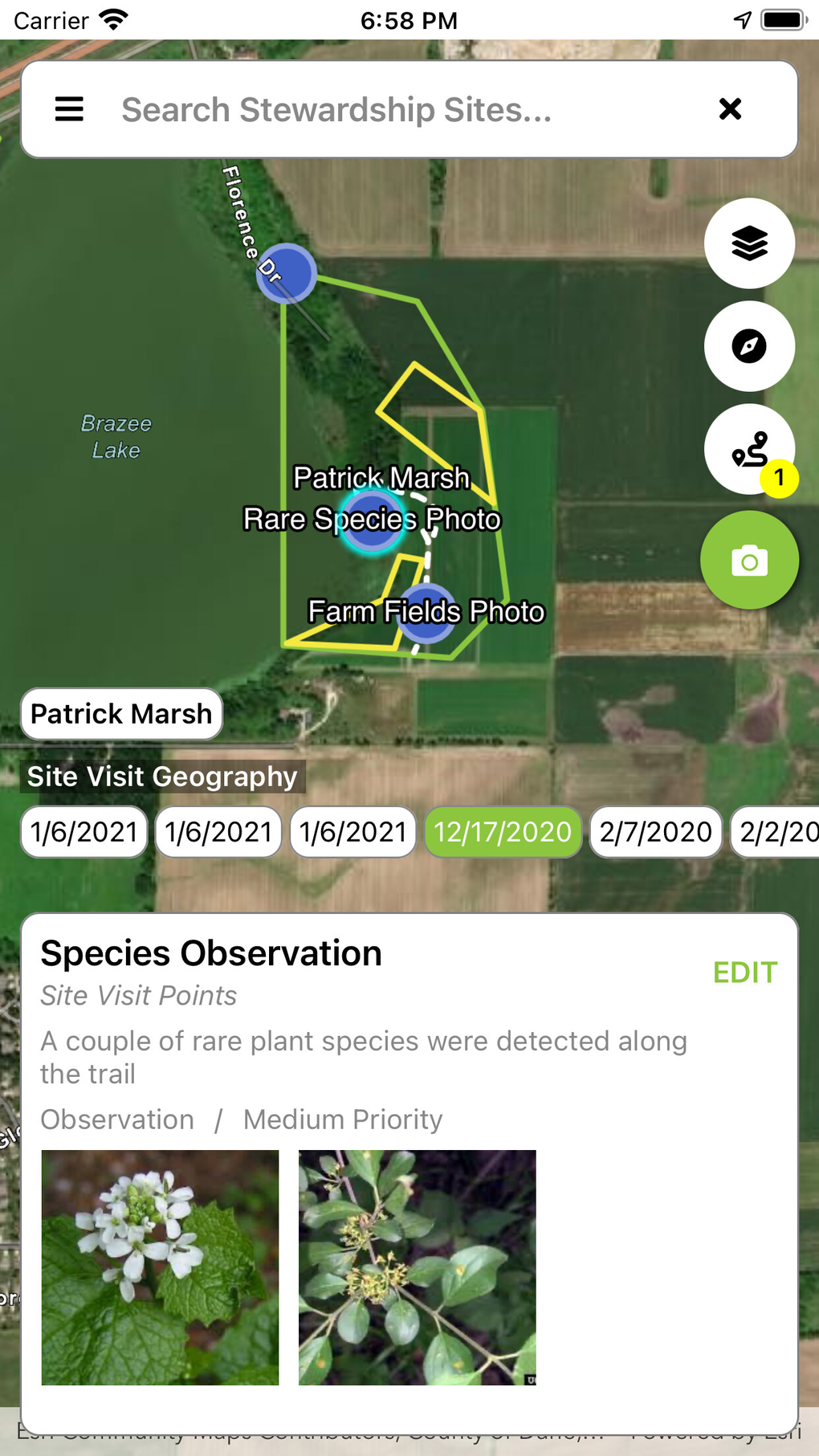Select the Patrick Marsh site chip
The image size is (819, 1456).
point(121,714)
